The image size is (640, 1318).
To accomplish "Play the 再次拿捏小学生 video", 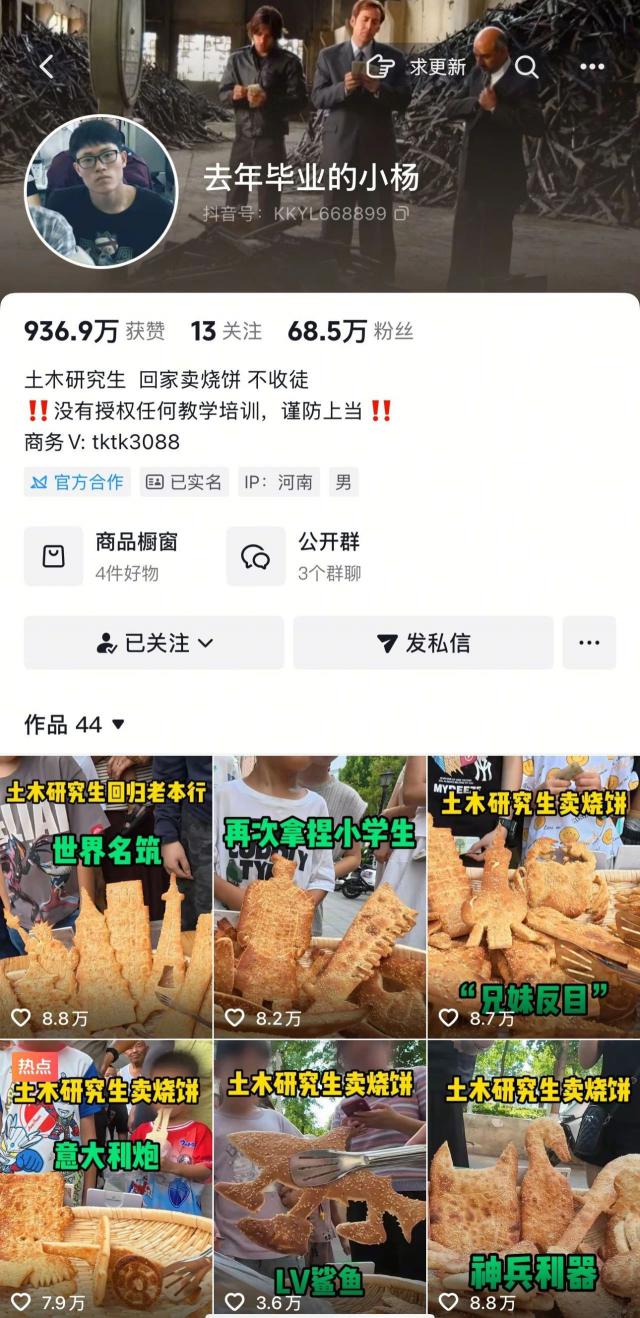I will tap(319, 896).
